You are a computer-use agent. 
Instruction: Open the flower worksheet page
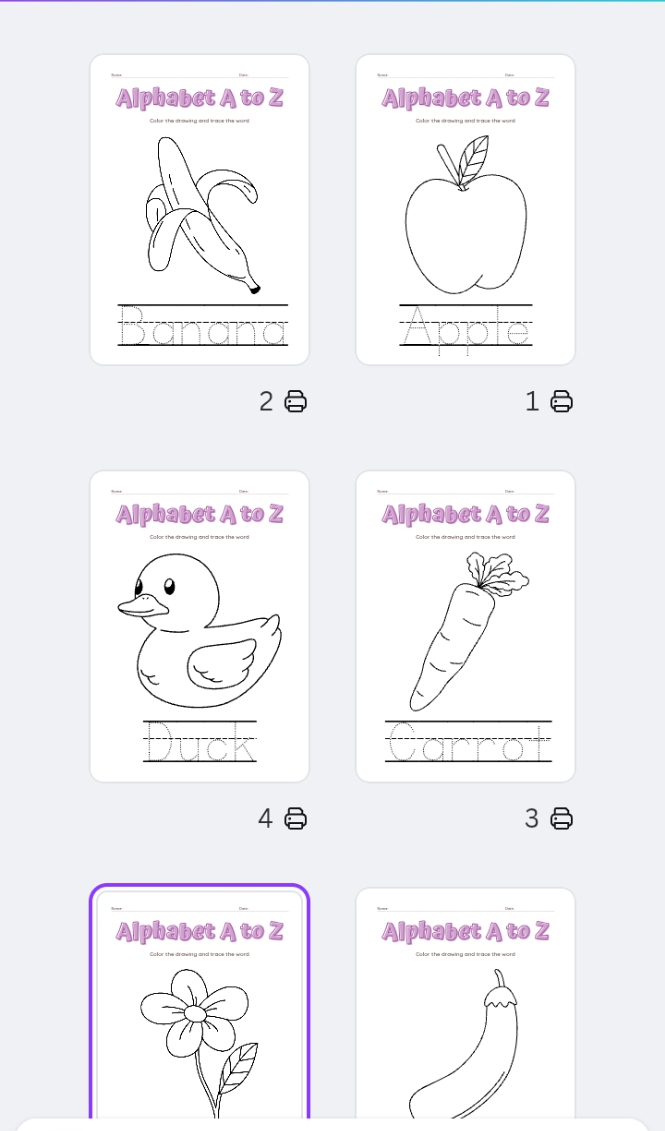pos(199,1003)
